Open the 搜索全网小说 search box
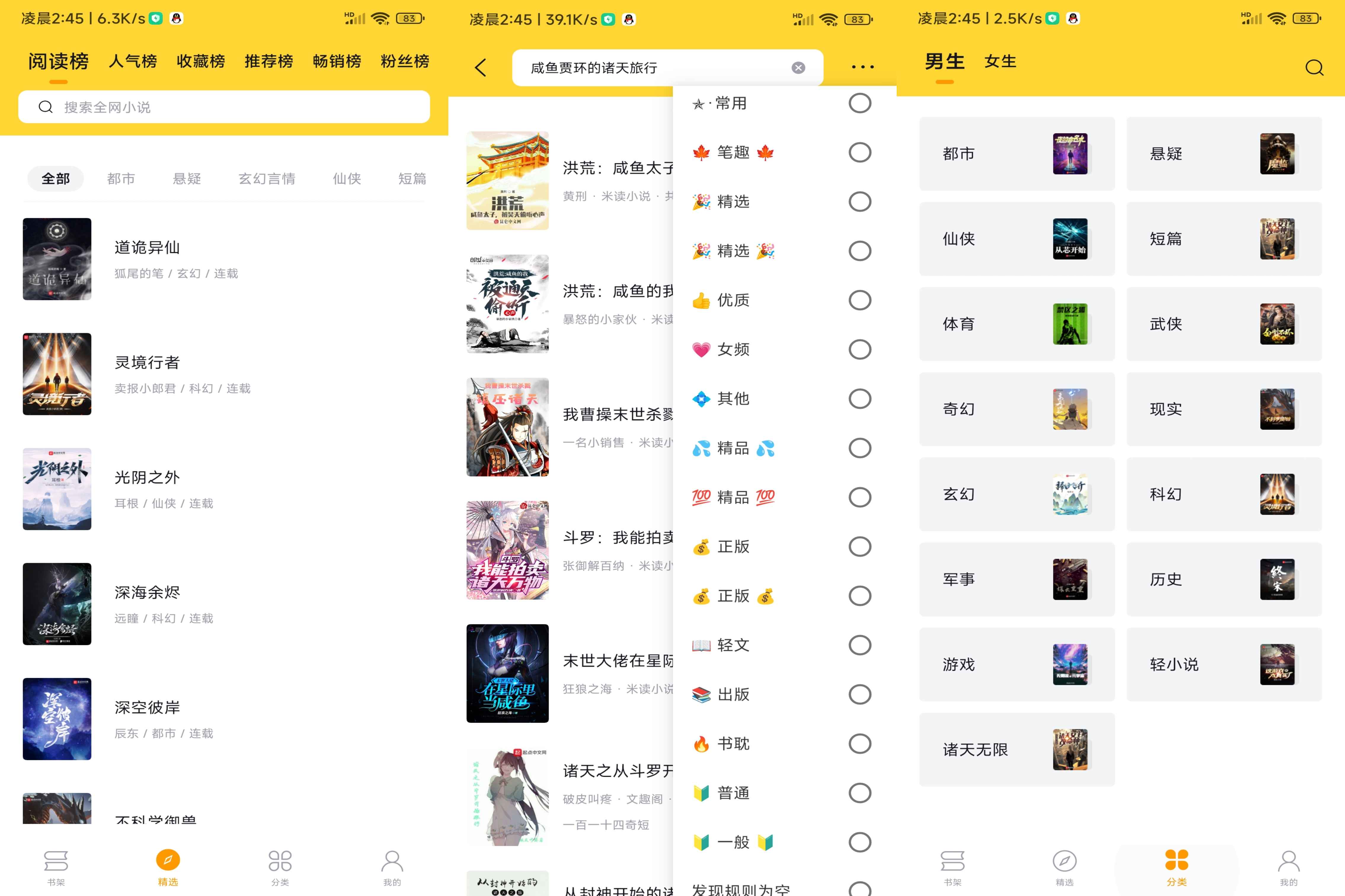 [x=223, y=107]
